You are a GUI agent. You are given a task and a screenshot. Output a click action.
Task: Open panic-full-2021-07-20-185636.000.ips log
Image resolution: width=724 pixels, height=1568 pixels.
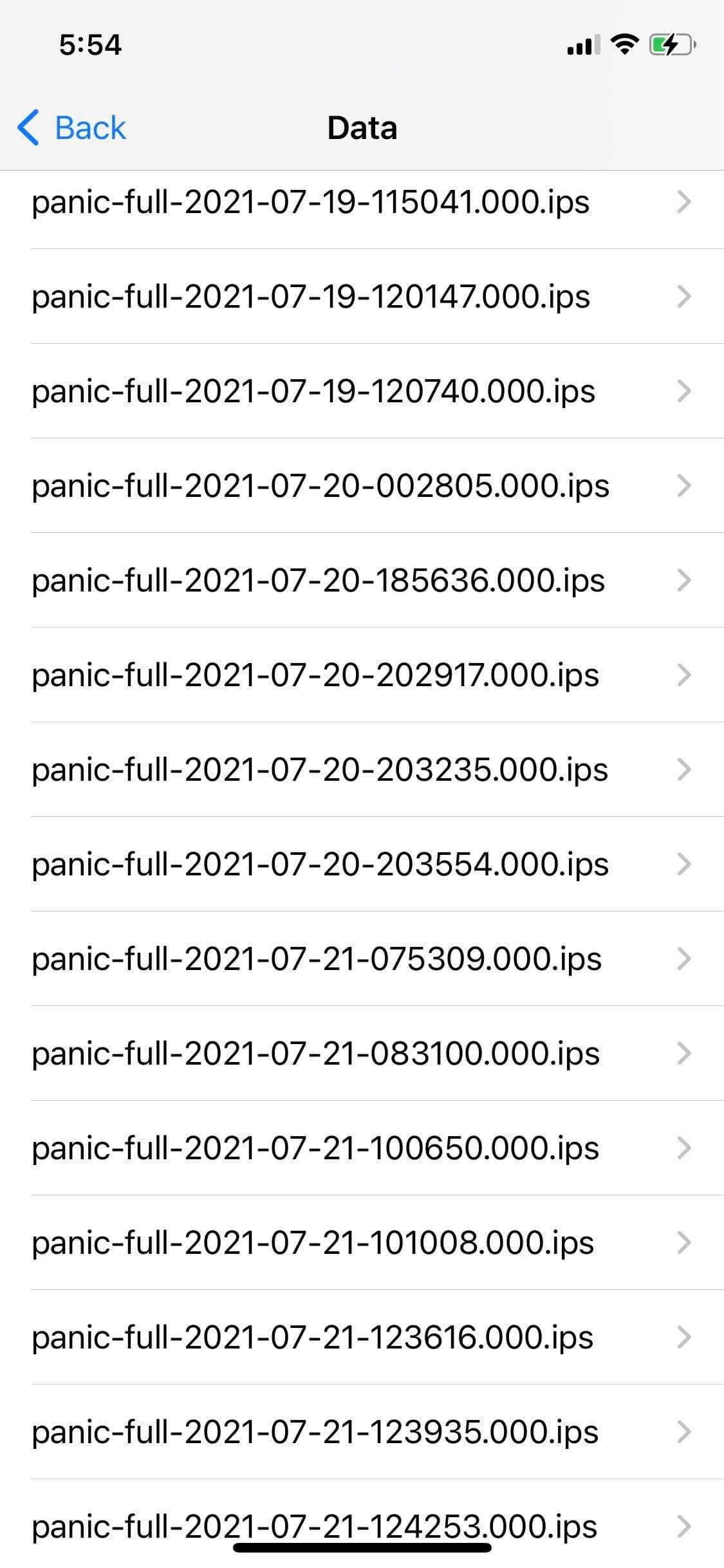pos(319,581)
